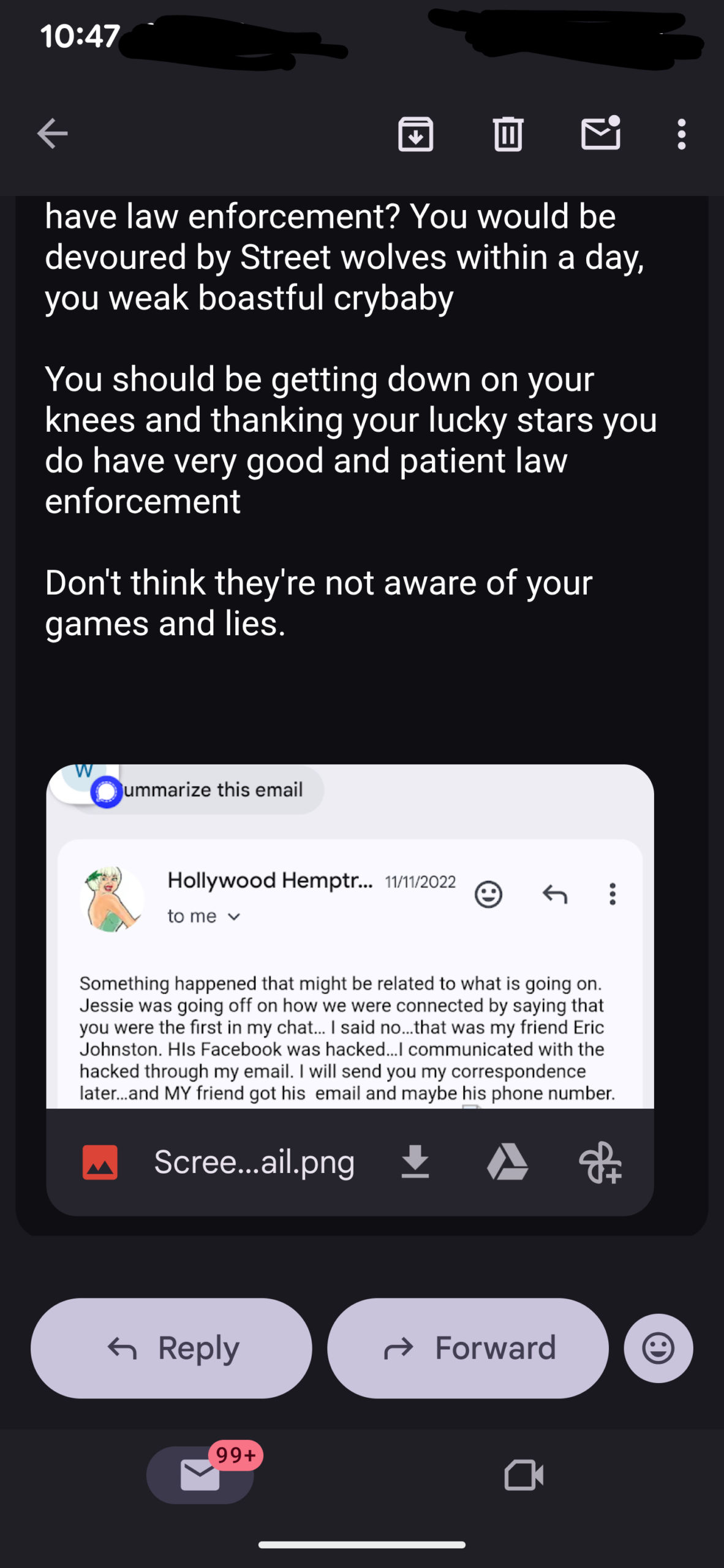Delete this email

coord(508,134)
